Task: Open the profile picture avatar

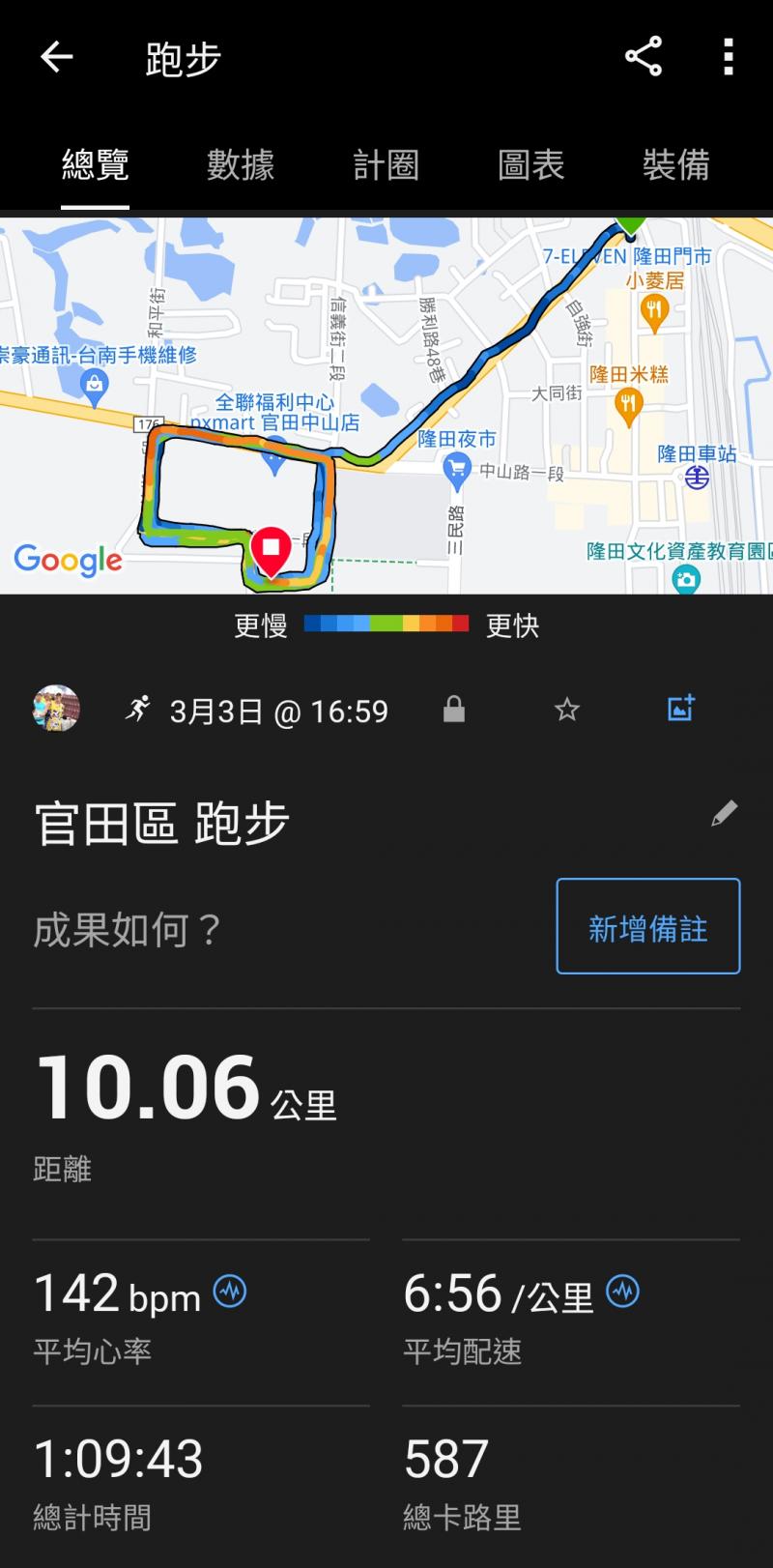Action: coord(57,710)
